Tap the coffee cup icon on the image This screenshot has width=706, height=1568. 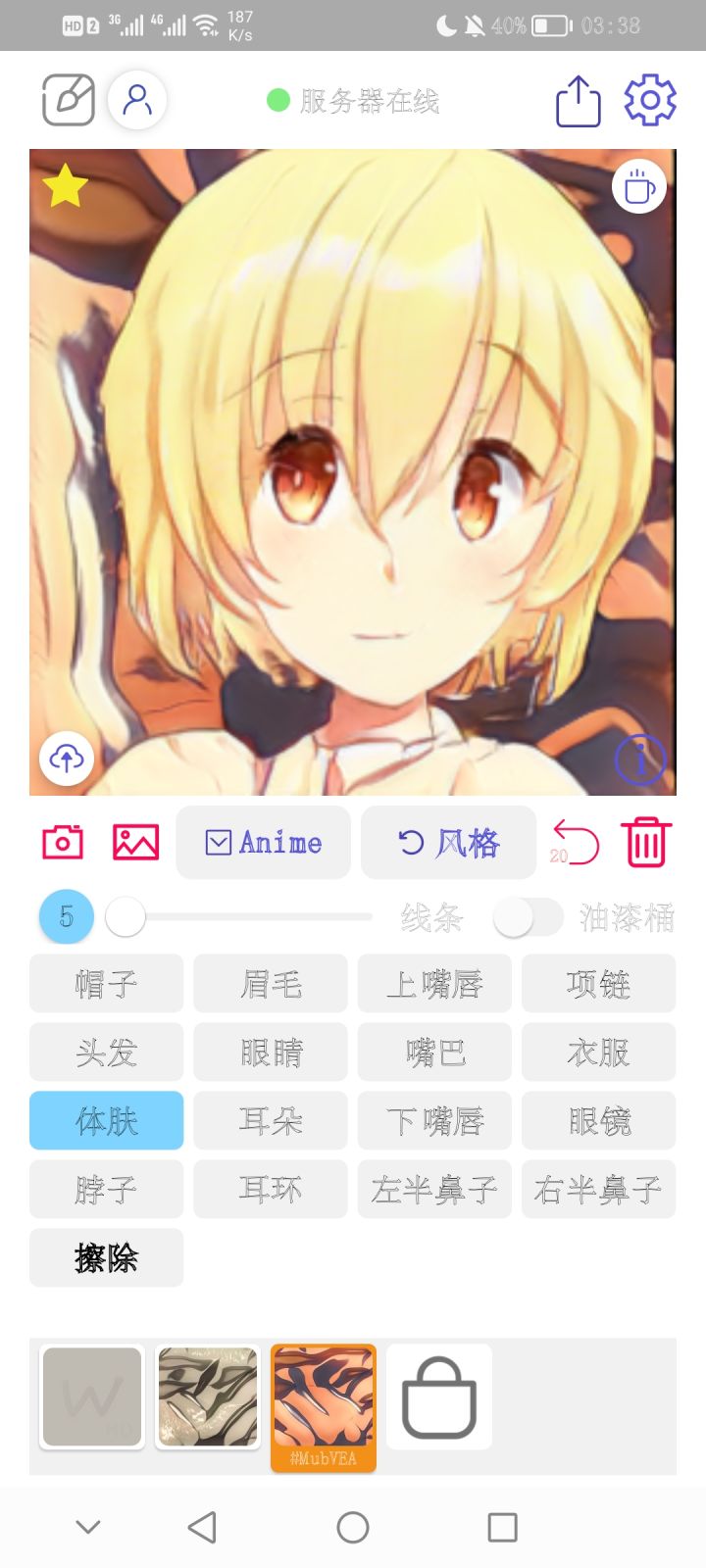point(638,185)
